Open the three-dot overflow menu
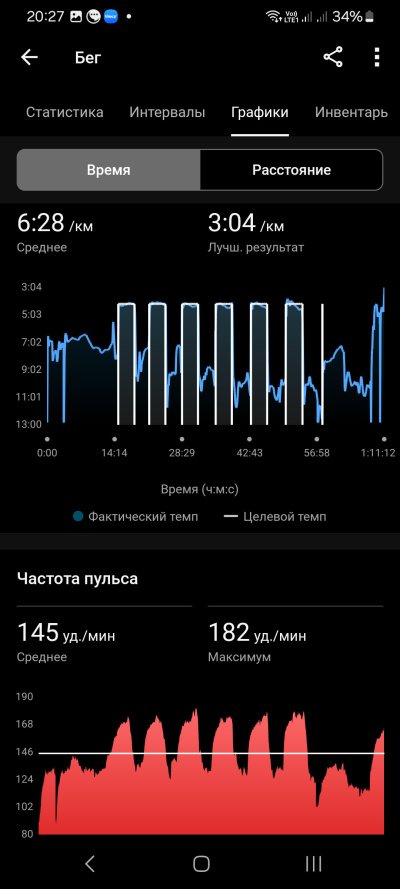This screenshot has width=400, height=889. pyautogui.click(x=377, y=57)
